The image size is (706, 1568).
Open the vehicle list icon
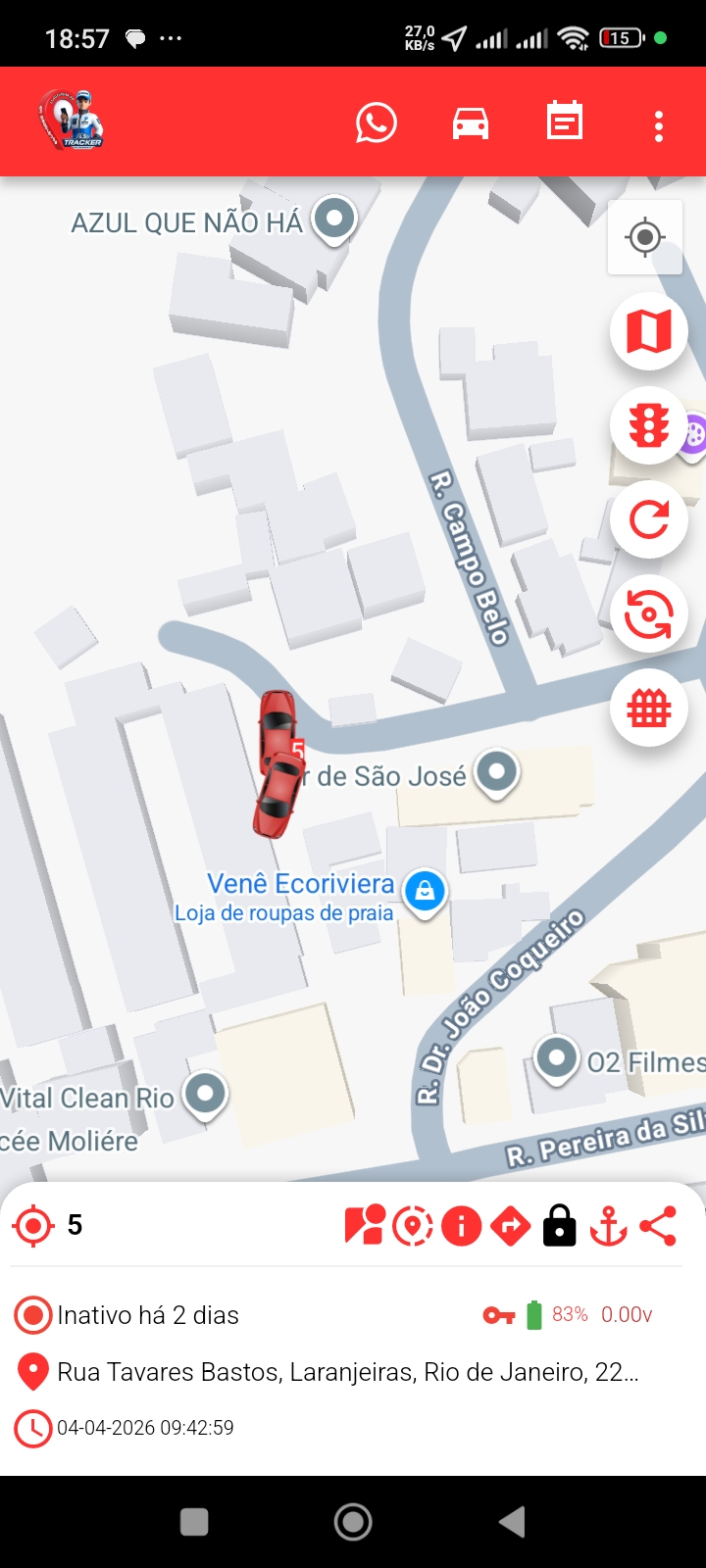[470, 122]
